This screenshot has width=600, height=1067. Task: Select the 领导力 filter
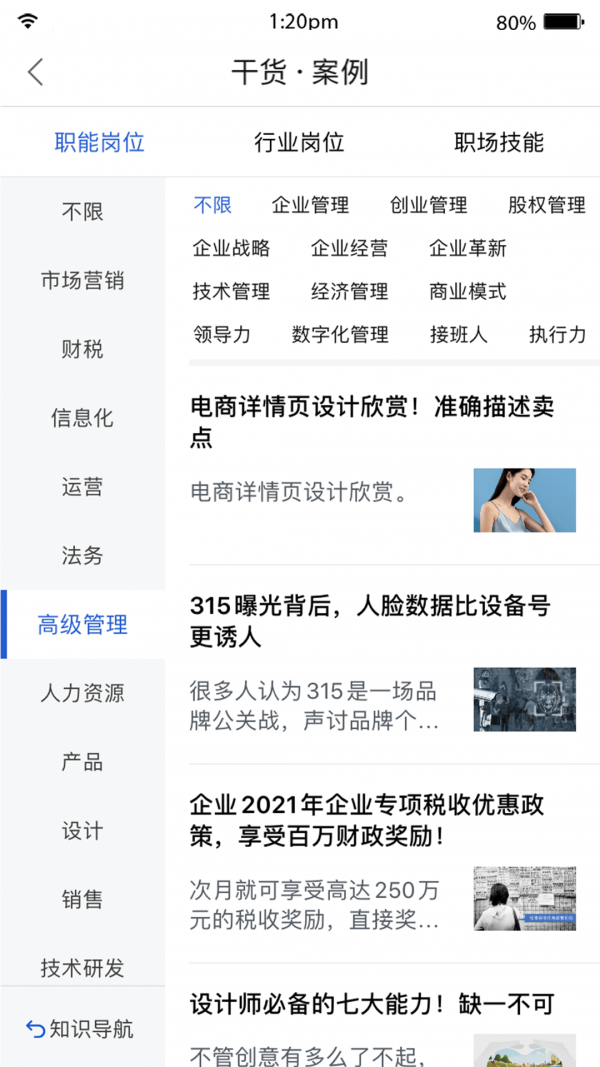pyautogui.click(x=221, y=335)
